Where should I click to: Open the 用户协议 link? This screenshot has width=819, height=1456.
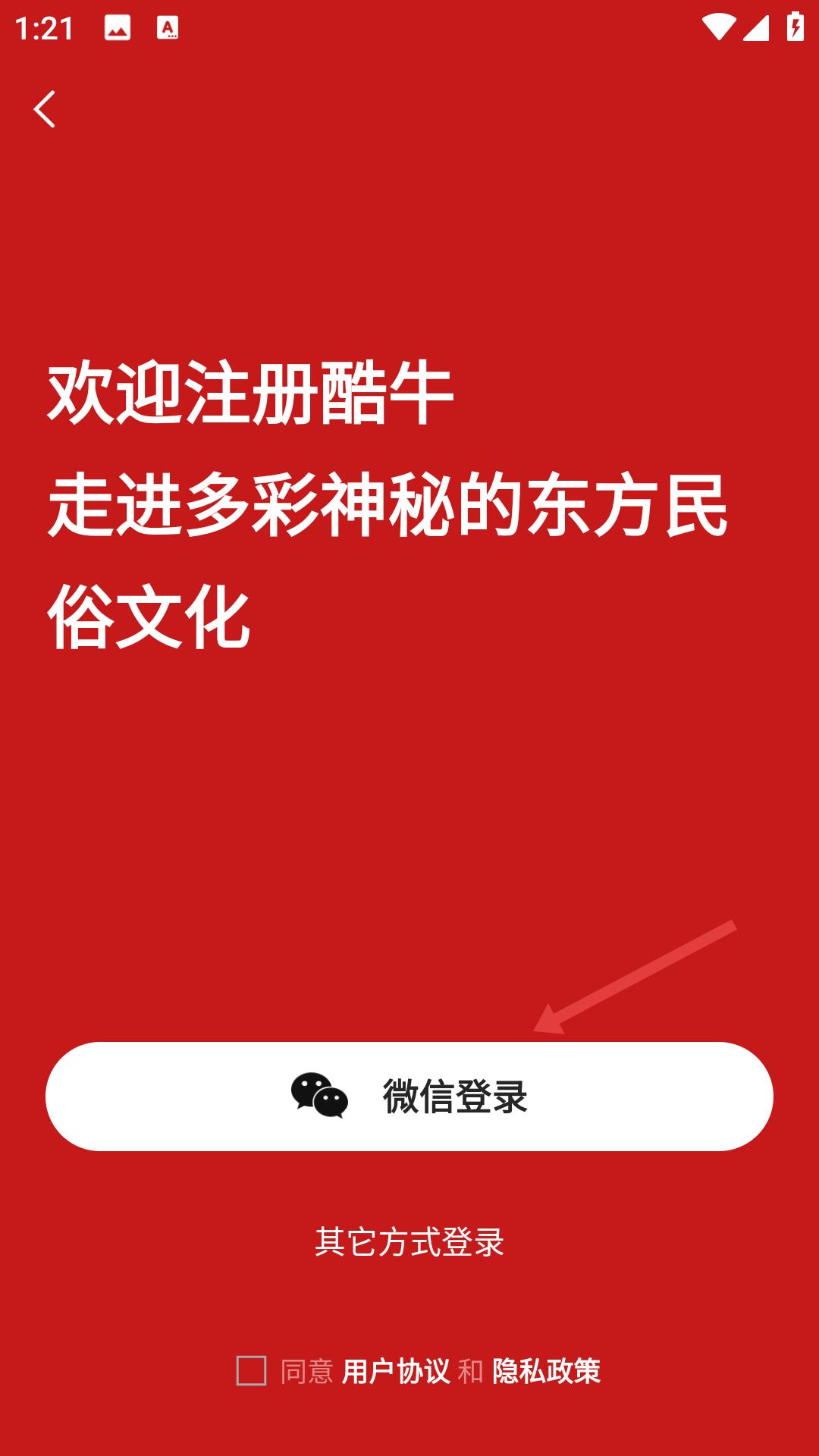coord(396,1371)
